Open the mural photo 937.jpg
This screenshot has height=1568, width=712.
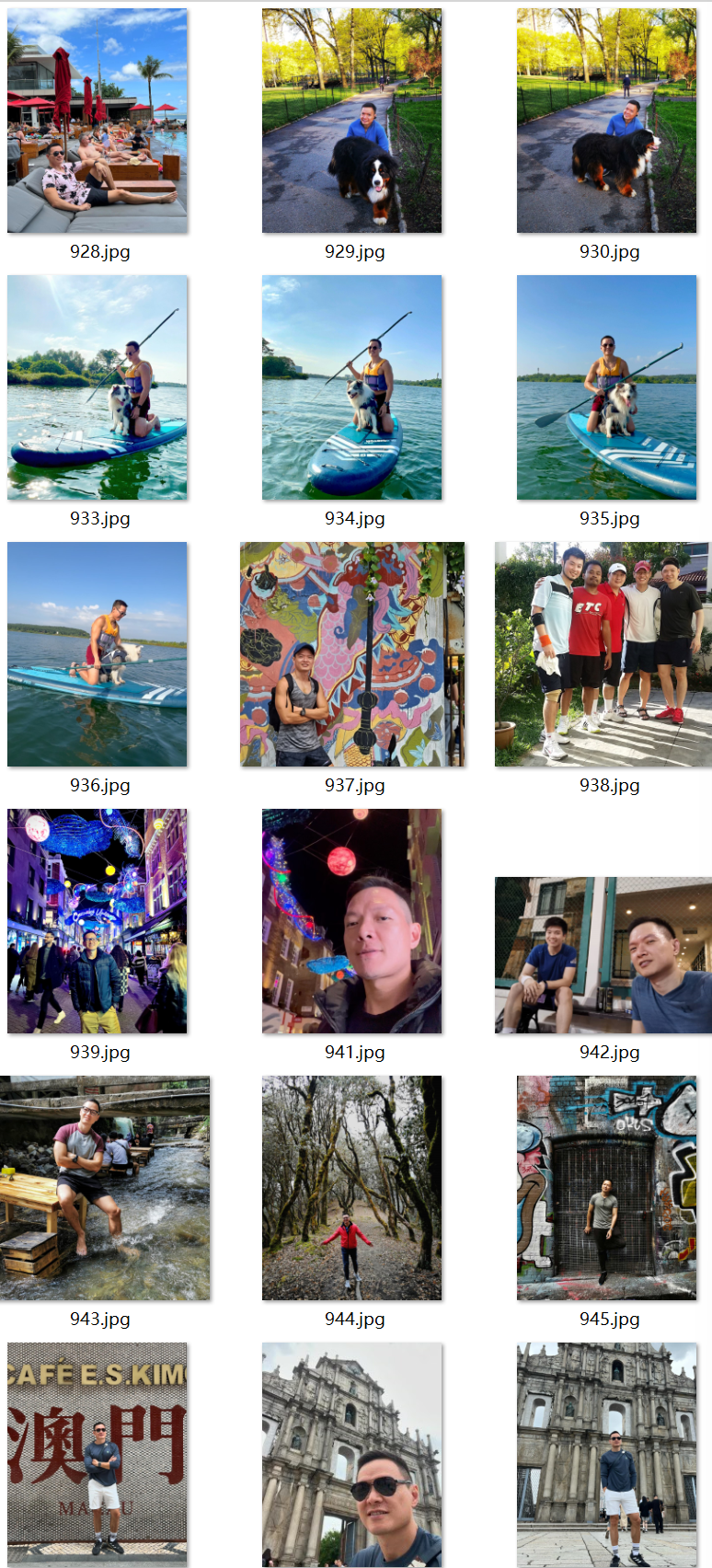pos(352,654)
